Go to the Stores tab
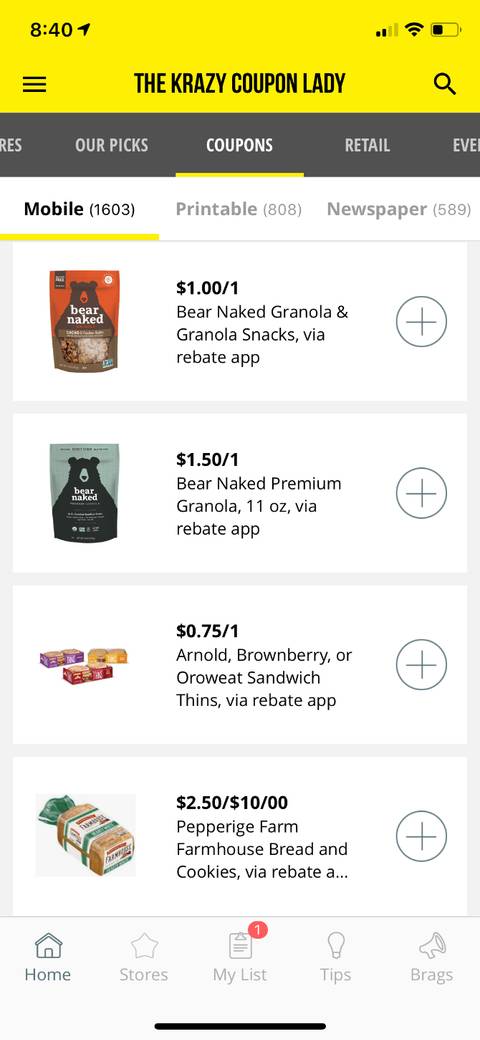480x1040 pixels. pyautogui.click(x=144, y=957)
